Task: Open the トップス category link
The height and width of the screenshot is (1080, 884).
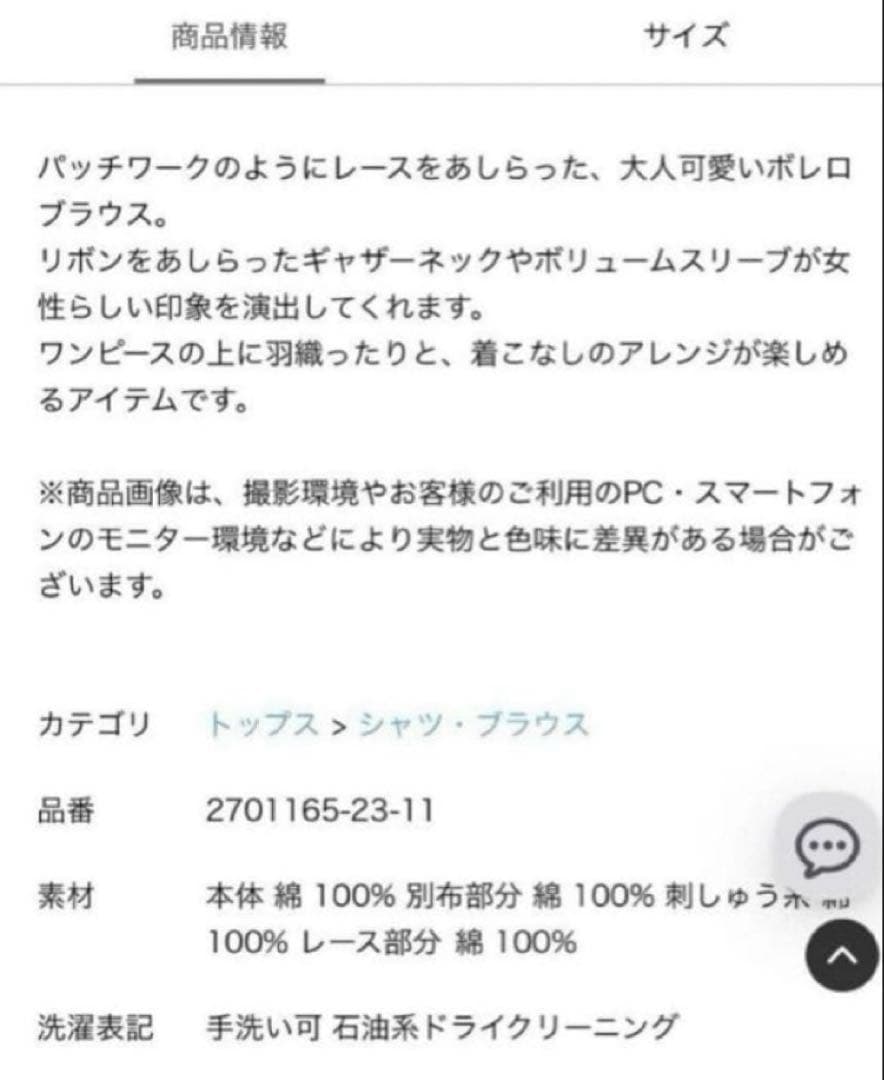Action: [x=264, y=724]
